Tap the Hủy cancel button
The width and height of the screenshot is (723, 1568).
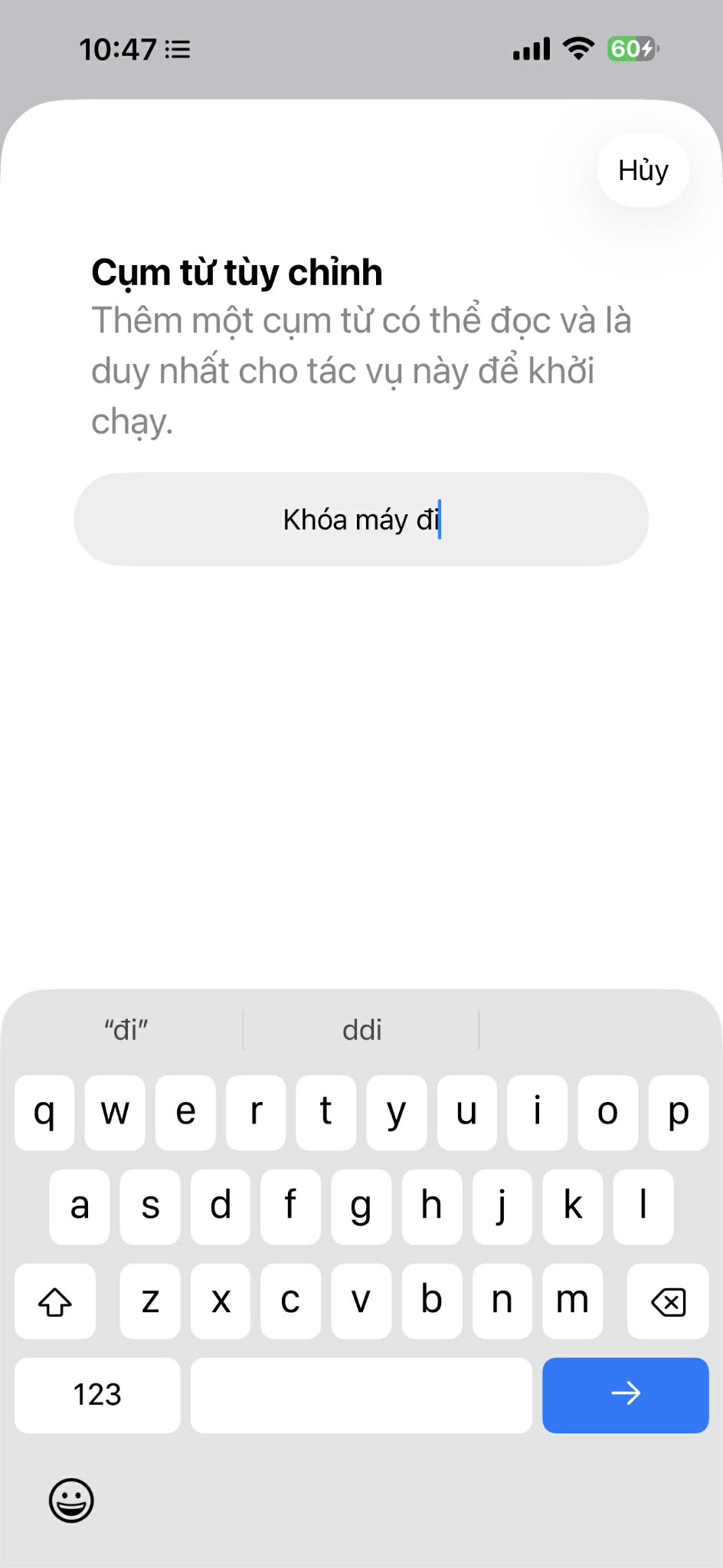pos(643,170)
